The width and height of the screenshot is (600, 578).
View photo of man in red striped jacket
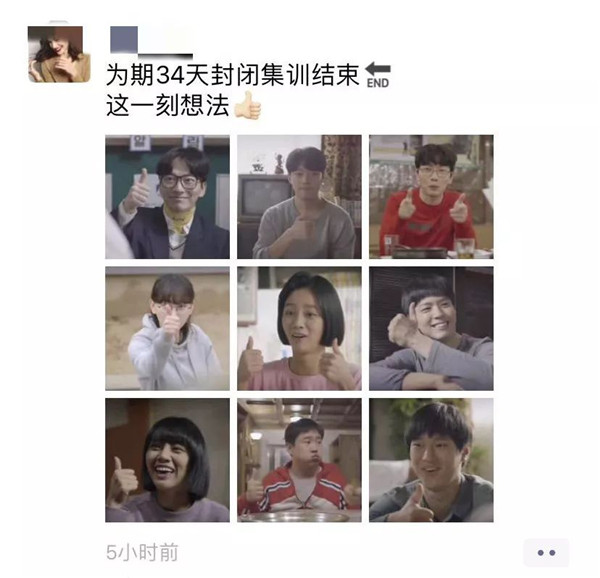pyautogui.click(x=299, y=460)
